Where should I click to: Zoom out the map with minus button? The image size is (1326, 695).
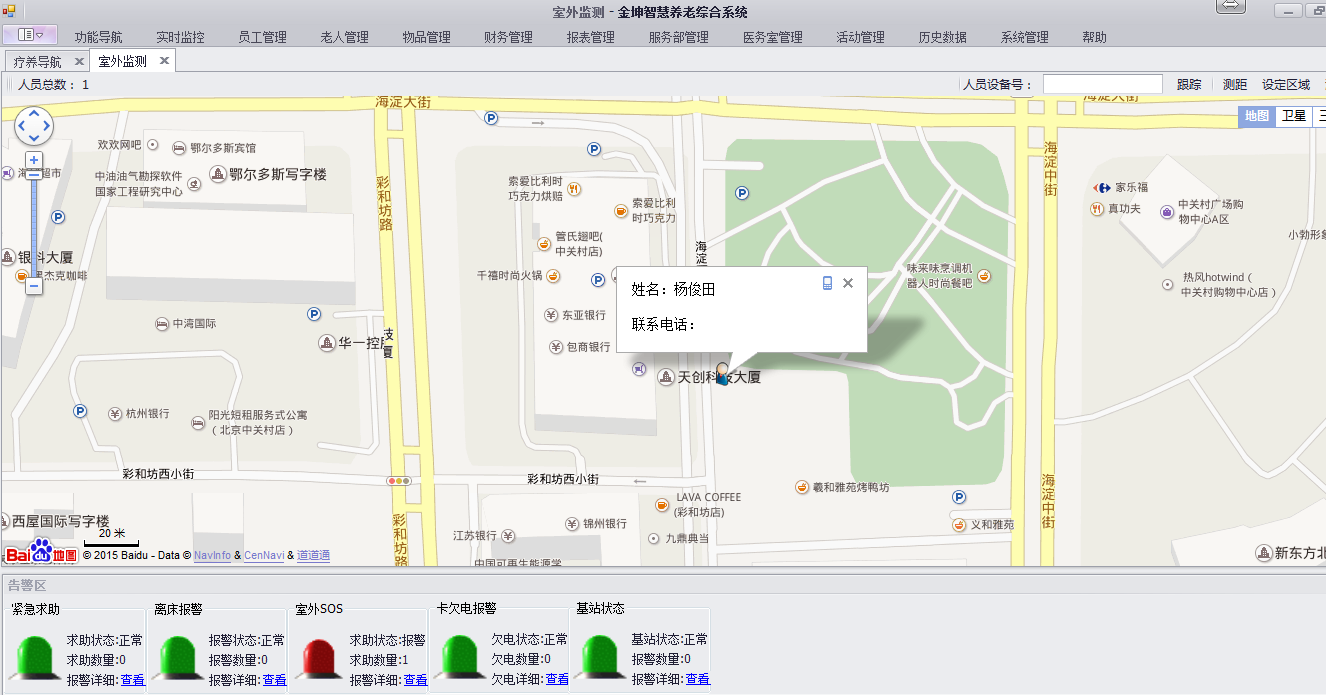click(x=34, y=286)
